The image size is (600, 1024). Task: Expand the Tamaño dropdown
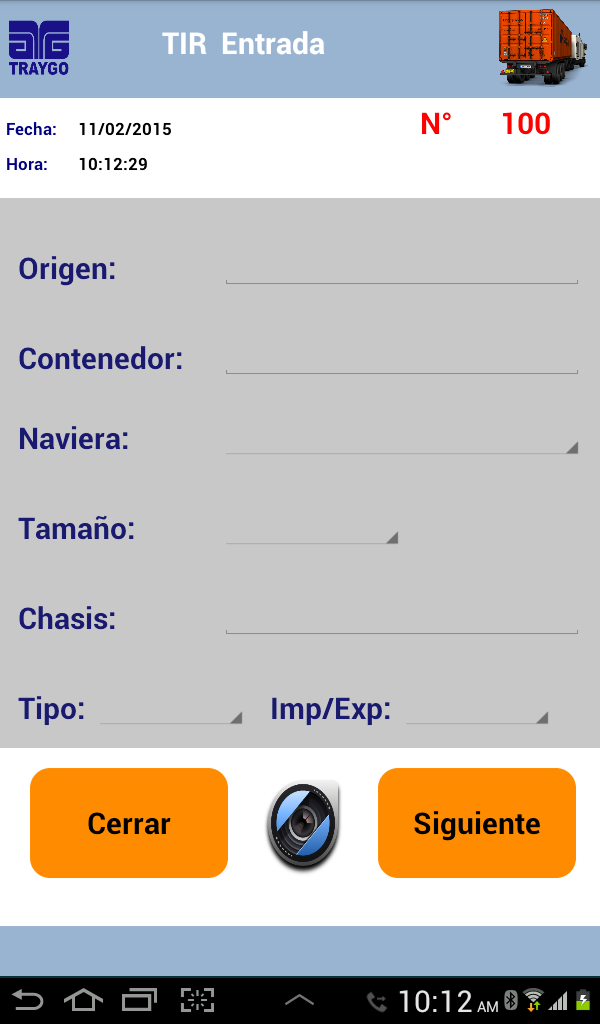click(312, 529)
